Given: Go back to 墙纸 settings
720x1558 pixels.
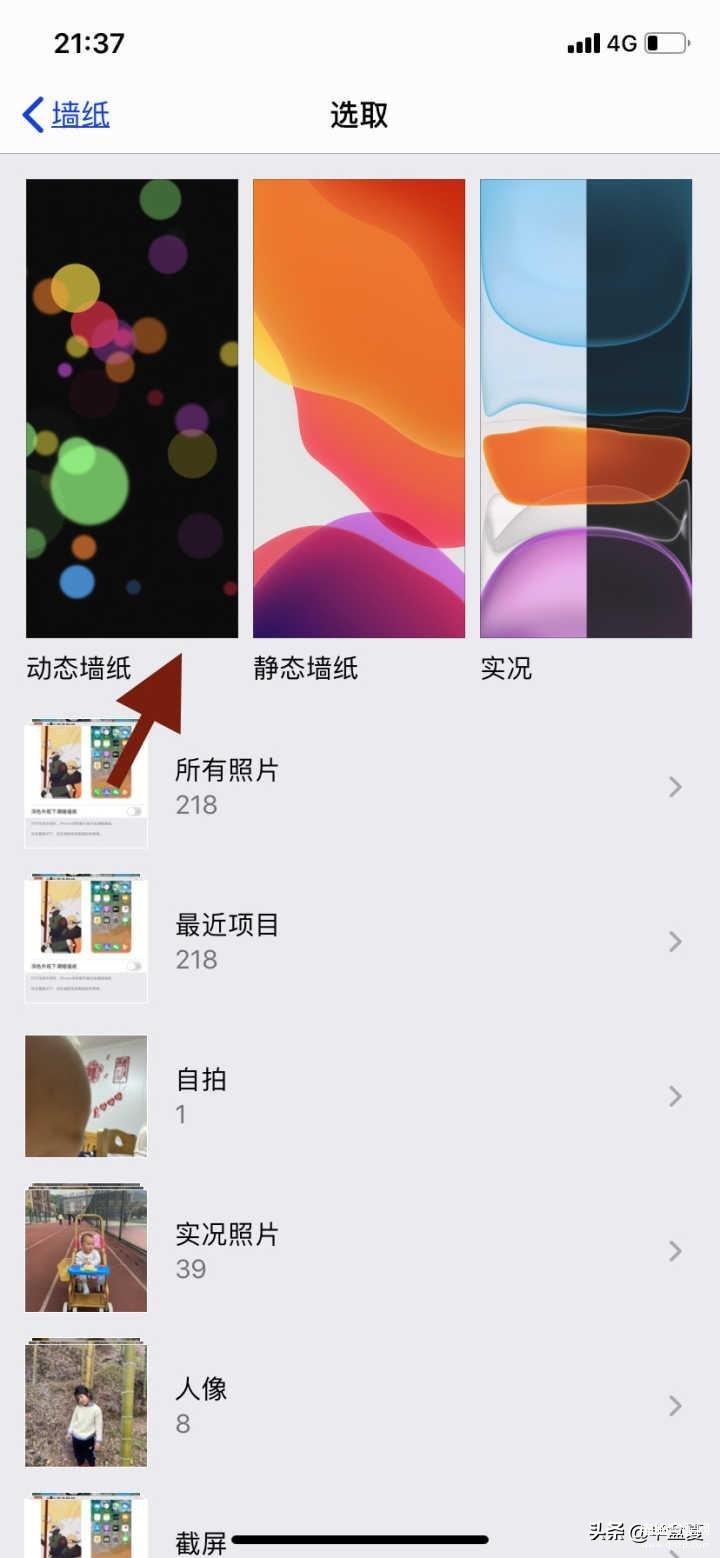Looking at the screenshot, I should [66, 115].
